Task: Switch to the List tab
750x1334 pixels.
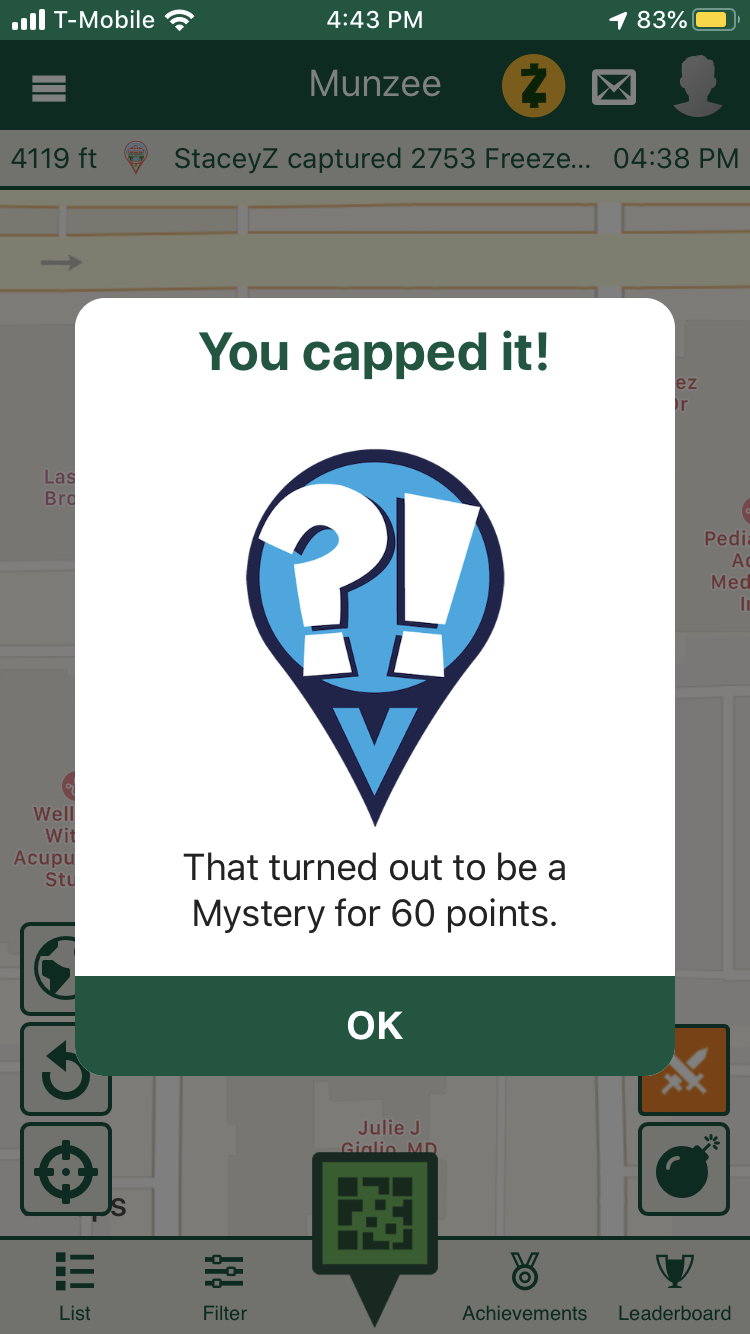Action: pyautogui.click(x=75, y=1286)
